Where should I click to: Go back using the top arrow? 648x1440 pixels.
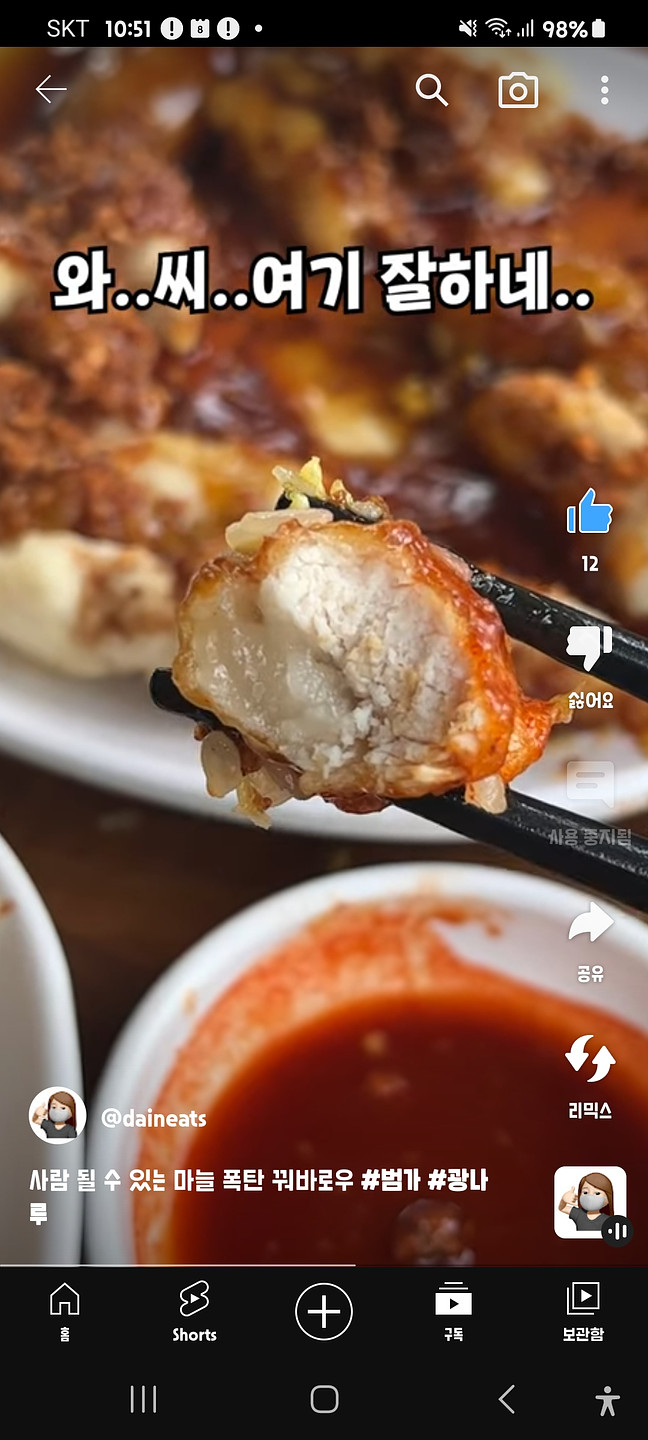50,90
